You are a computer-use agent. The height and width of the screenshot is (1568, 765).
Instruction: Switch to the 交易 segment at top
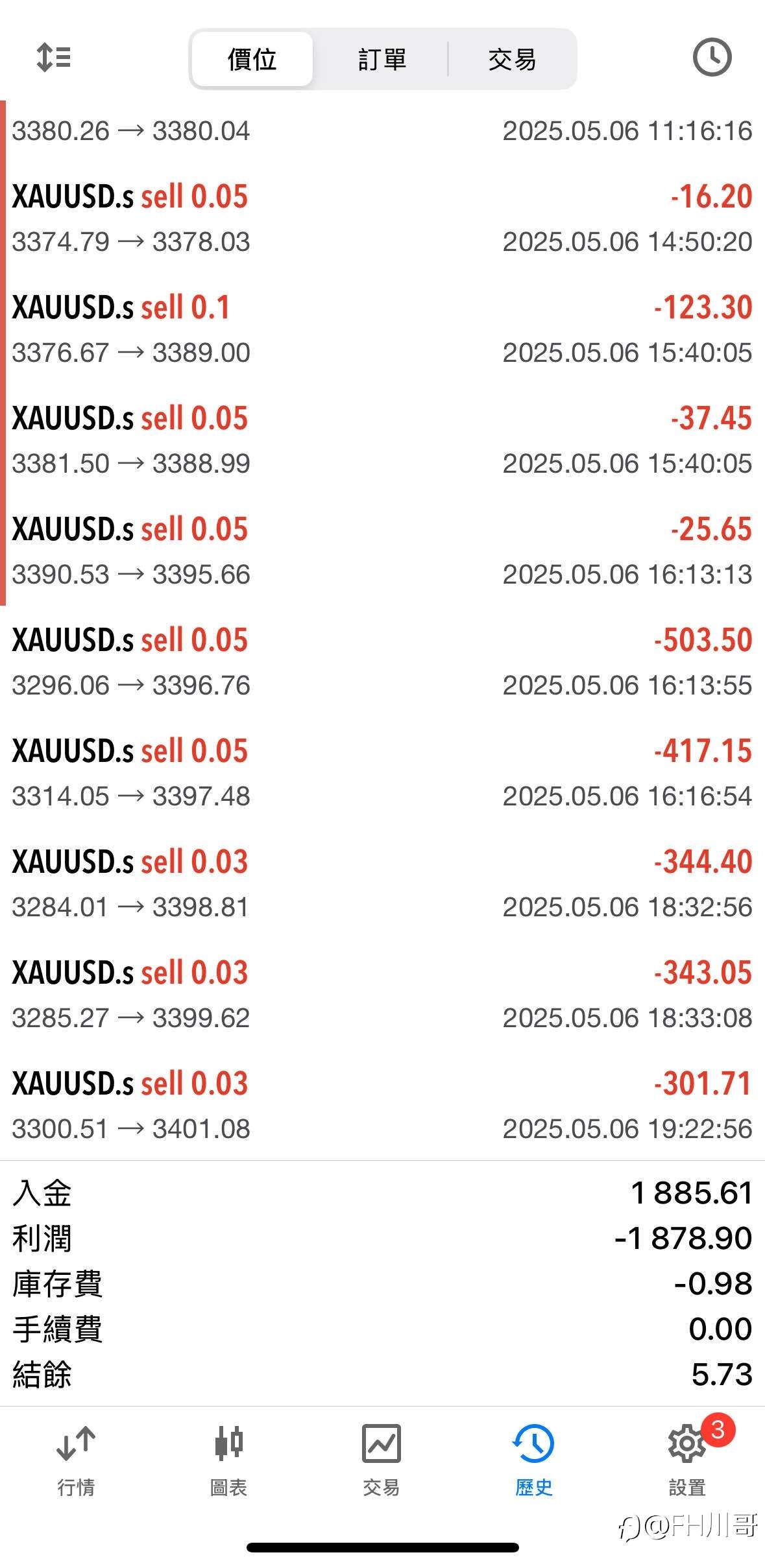[x=512, y=60]
